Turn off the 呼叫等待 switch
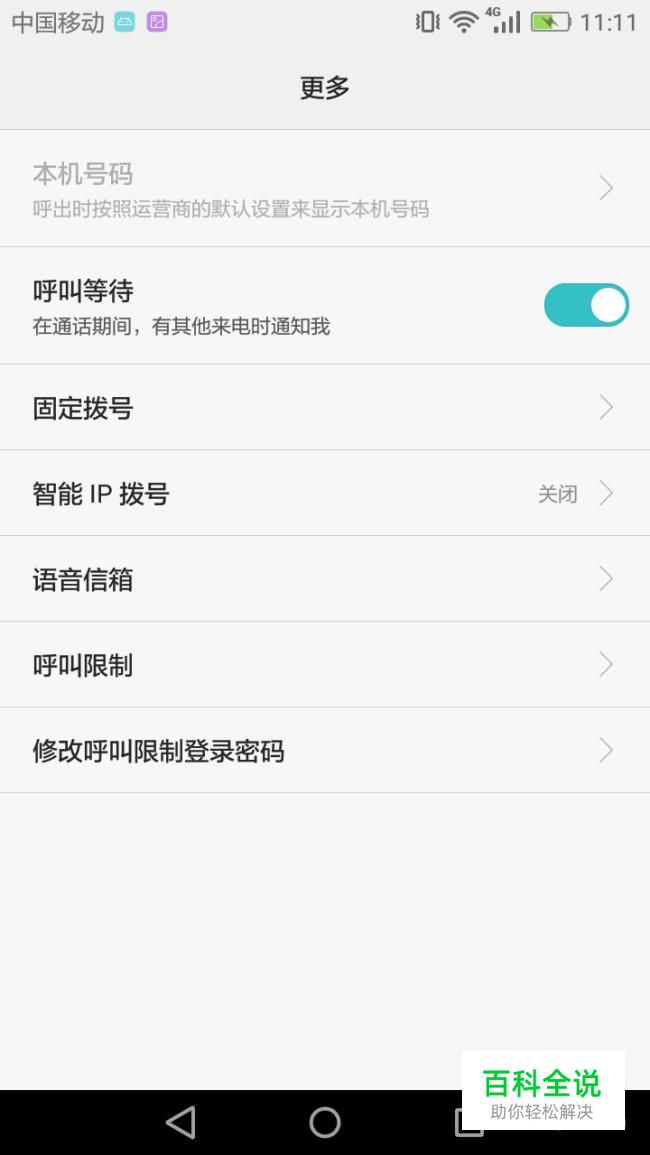Image resolution: width=650 pixels, height=1155 pixels. (x=586, y=305)
